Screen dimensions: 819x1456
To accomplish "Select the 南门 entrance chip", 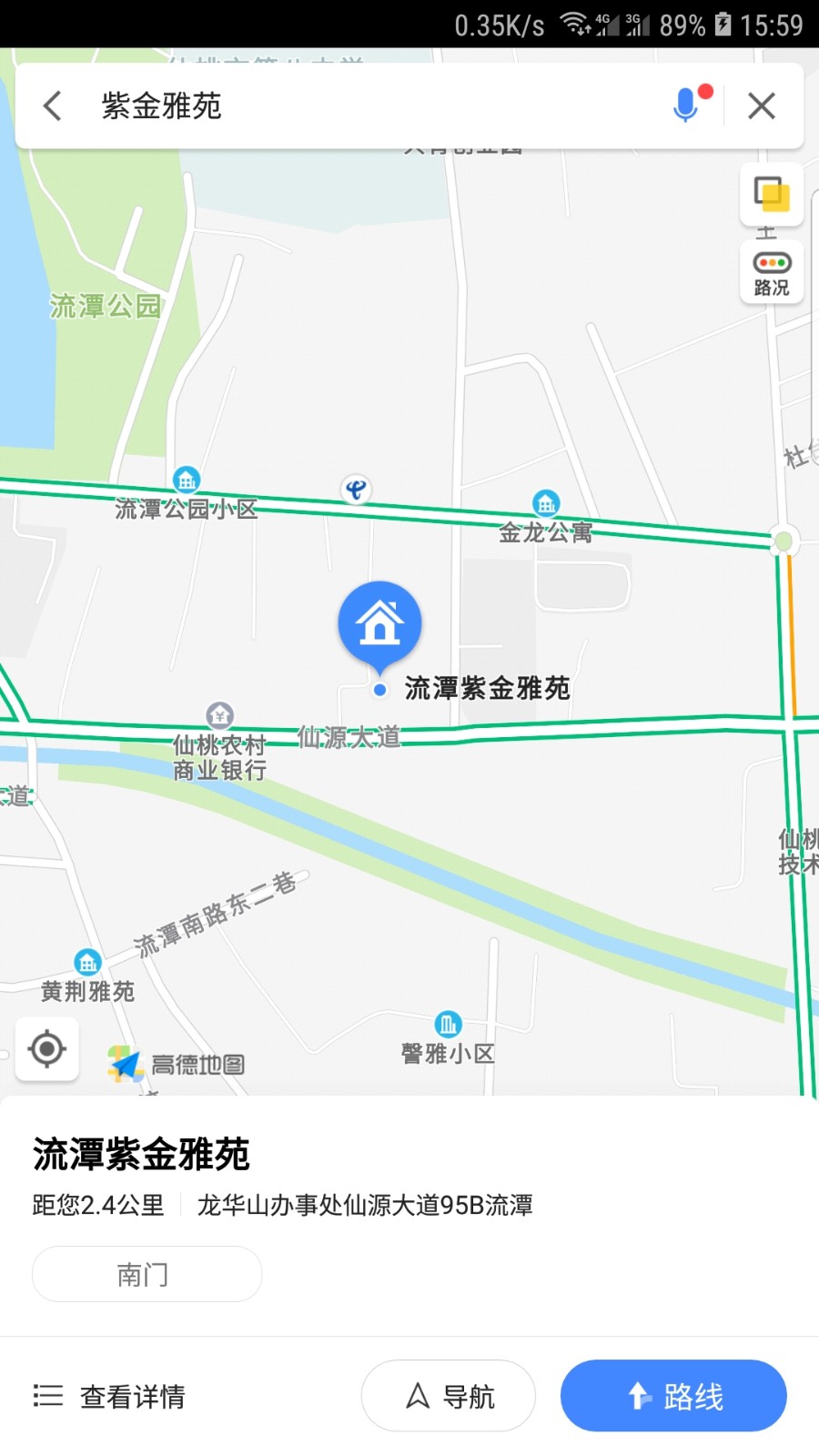I will [146, 1274].
